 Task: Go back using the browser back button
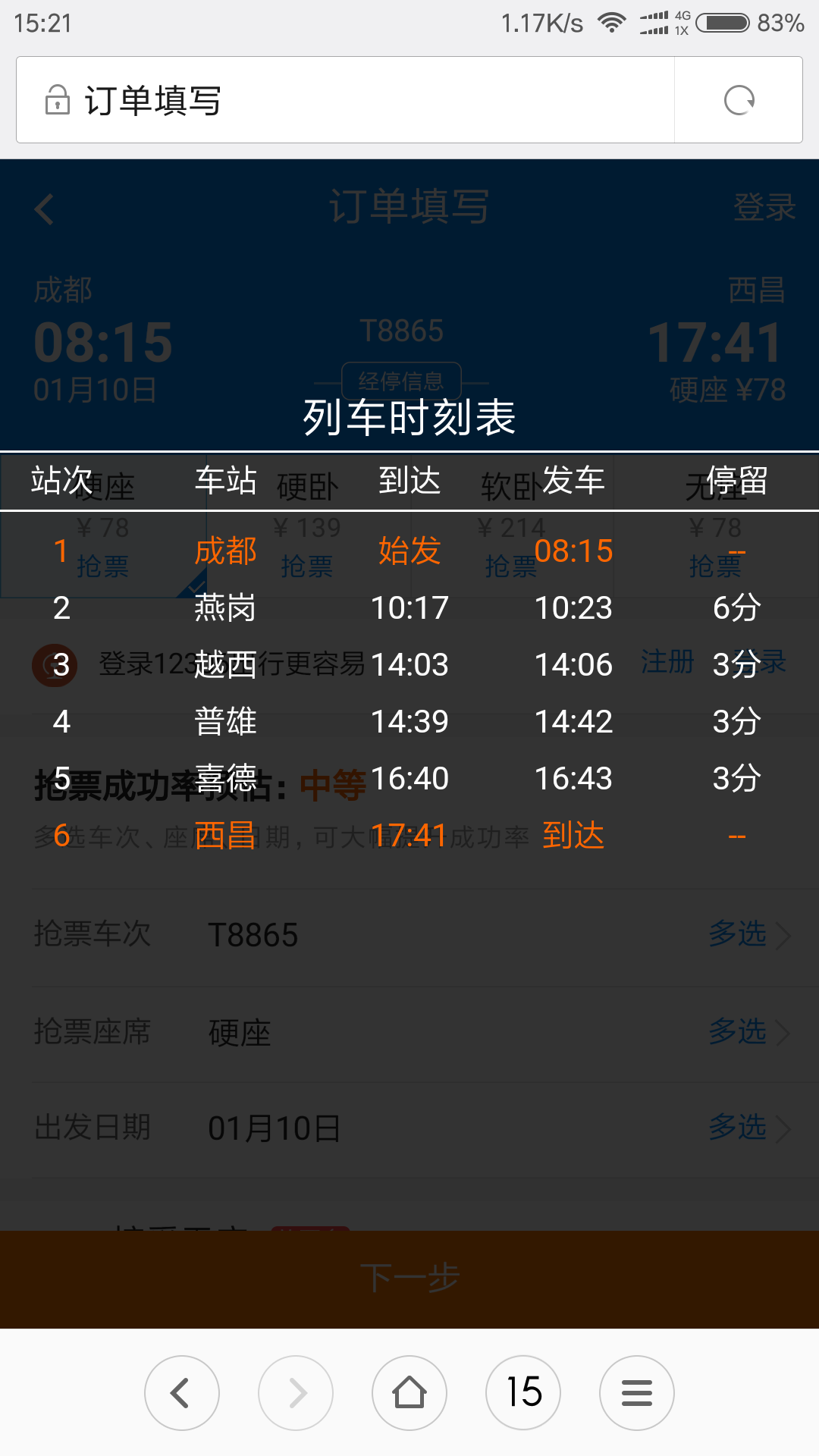[182, 1393]
